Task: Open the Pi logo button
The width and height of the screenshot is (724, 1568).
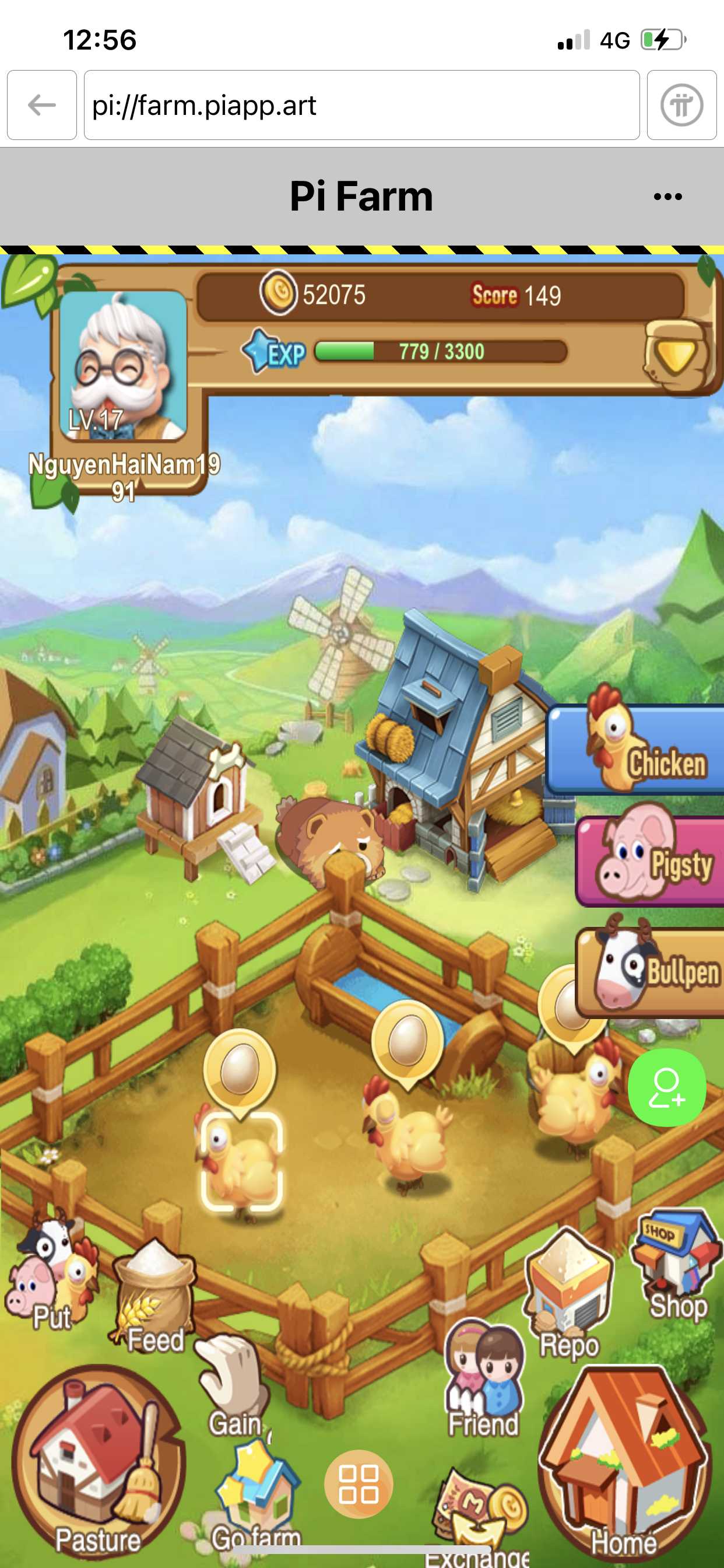Action: click(681, 106)
